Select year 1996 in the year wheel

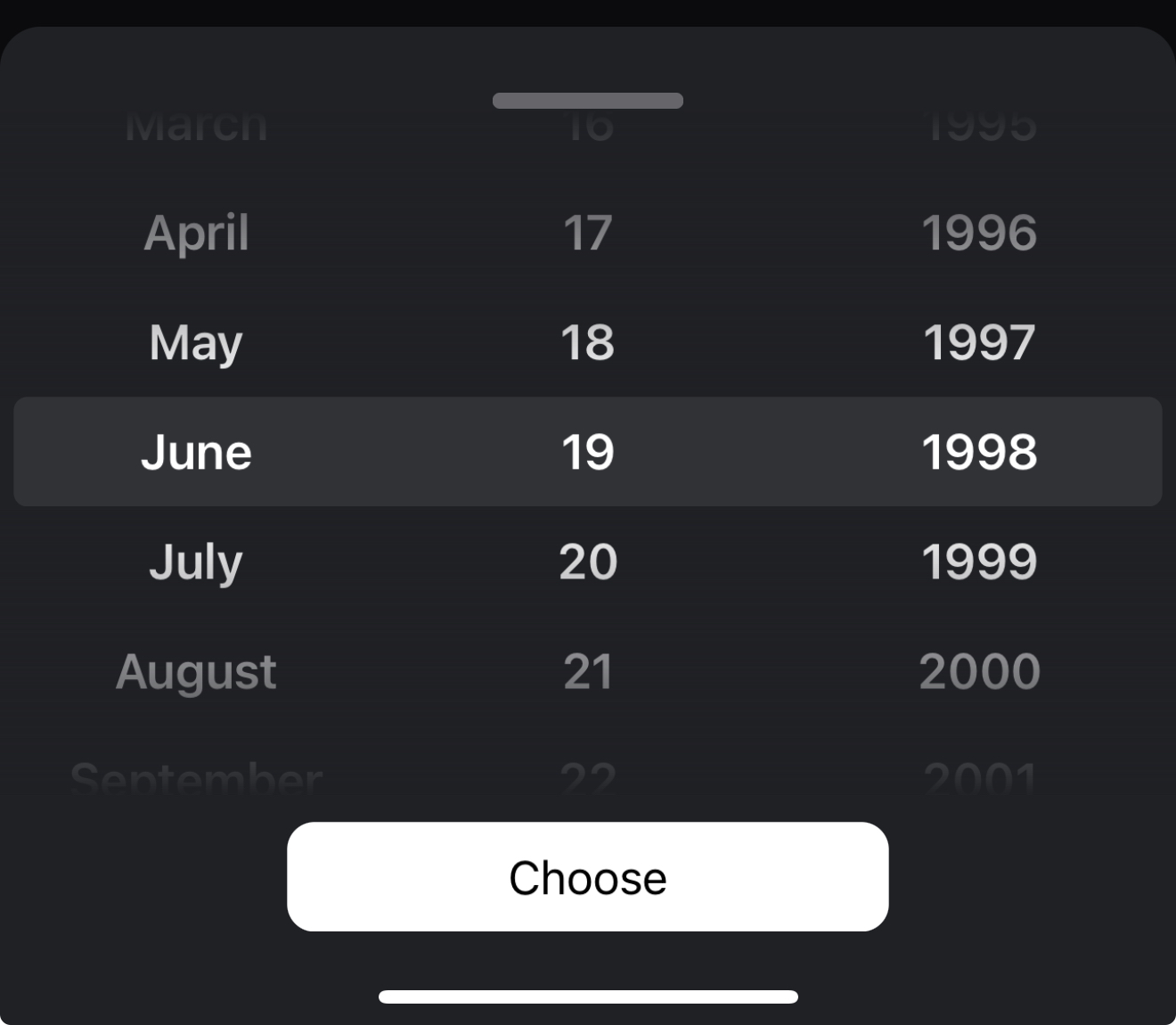click(x=979, y=234)
